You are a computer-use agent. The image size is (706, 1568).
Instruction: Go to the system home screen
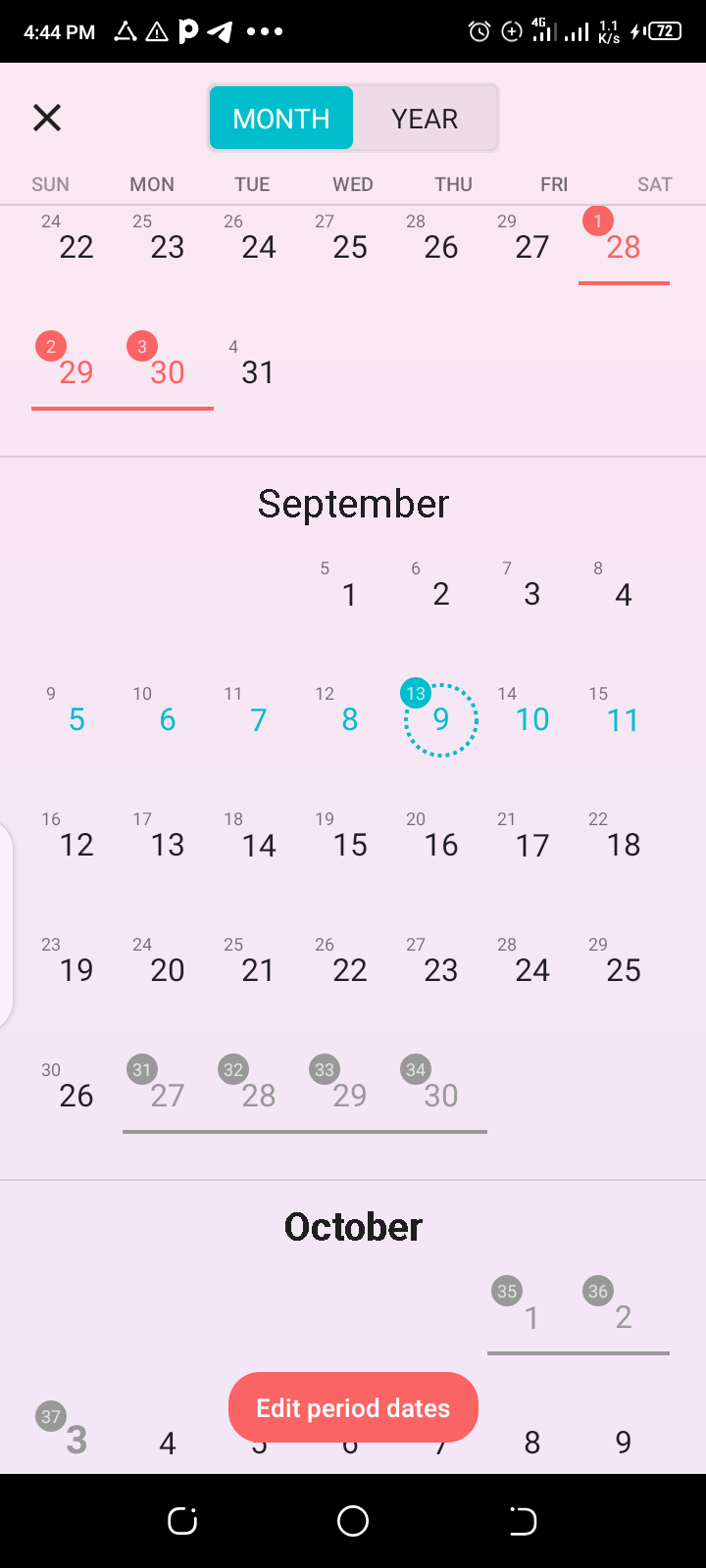[353, 1521]
